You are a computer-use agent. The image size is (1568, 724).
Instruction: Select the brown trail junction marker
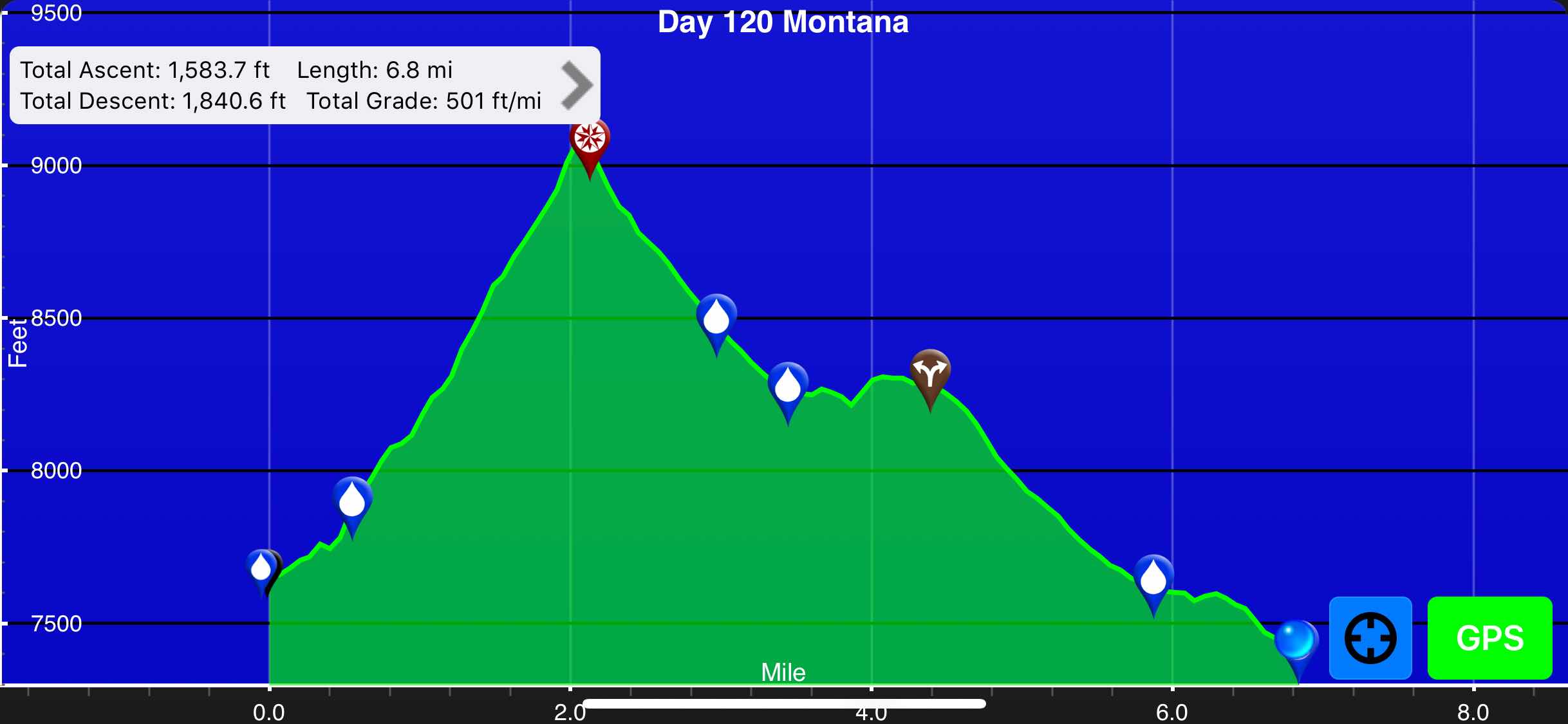930,373
